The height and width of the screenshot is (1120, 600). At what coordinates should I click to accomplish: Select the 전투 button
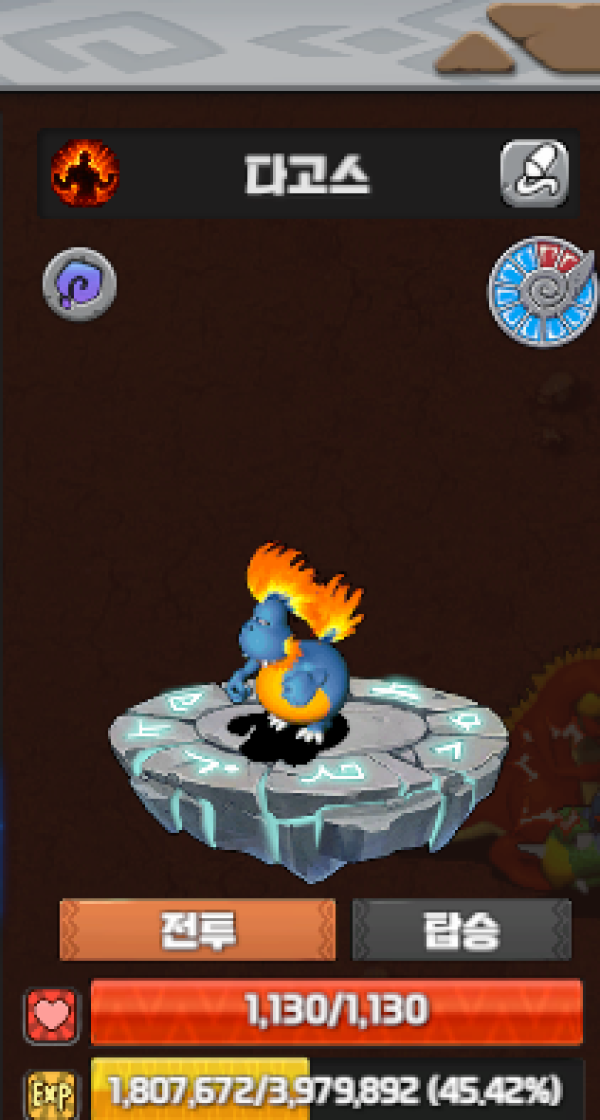tap(198, 930)
